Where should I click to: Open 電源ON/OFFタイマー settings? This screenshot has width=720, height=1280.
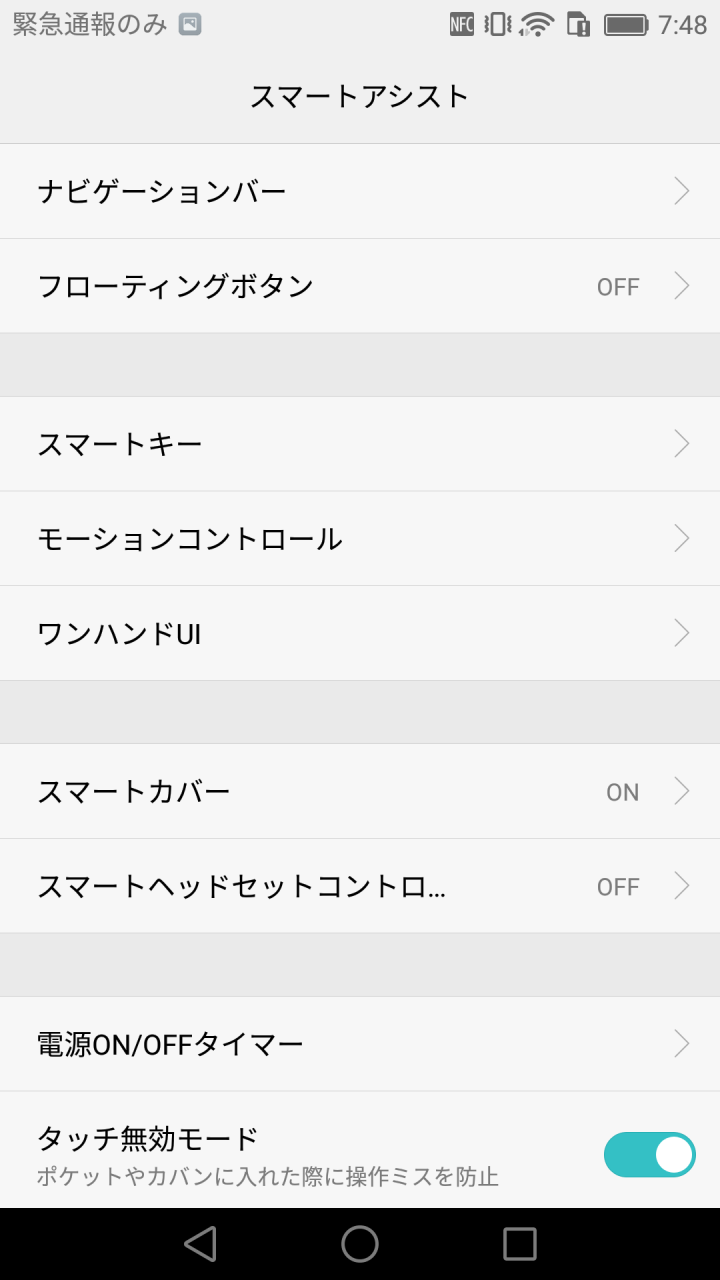(360, 1044)
